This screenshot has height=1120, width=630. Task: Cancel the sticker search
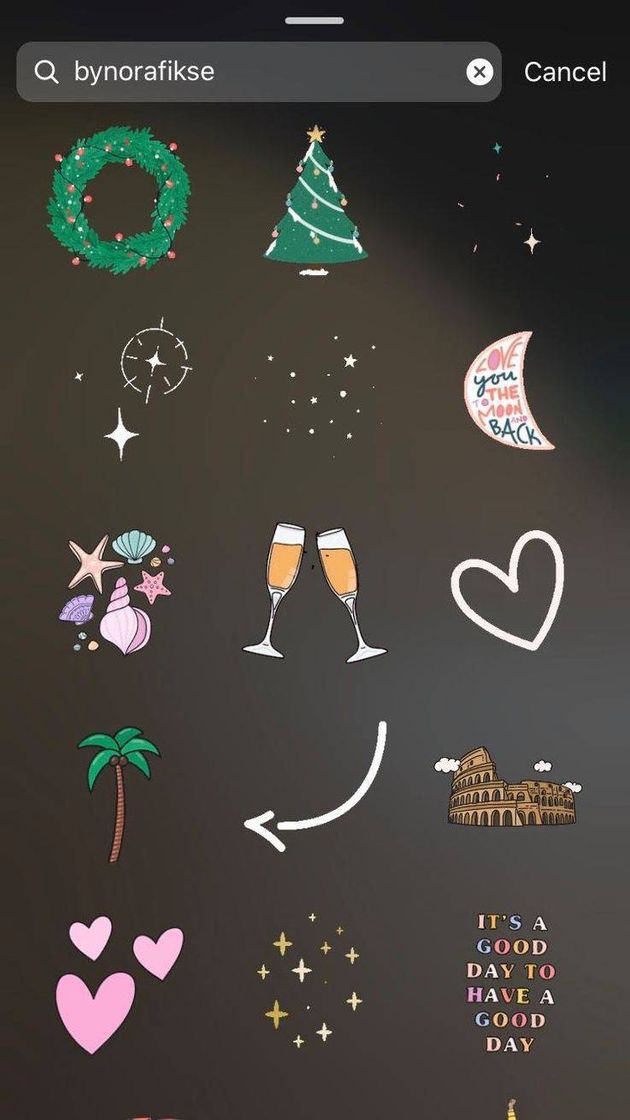565,72
